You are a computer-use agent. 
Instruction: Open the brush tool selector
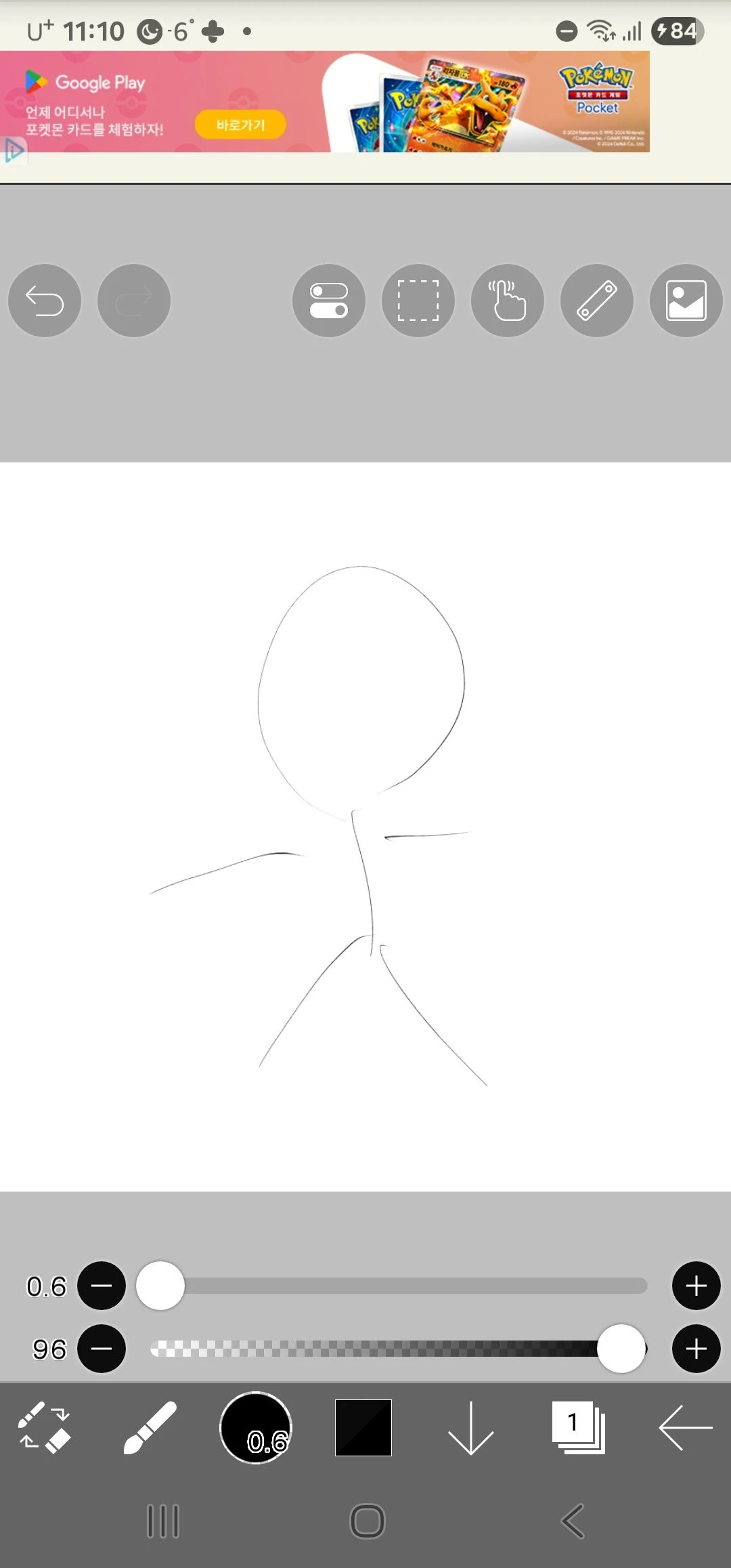point(150,1427)
